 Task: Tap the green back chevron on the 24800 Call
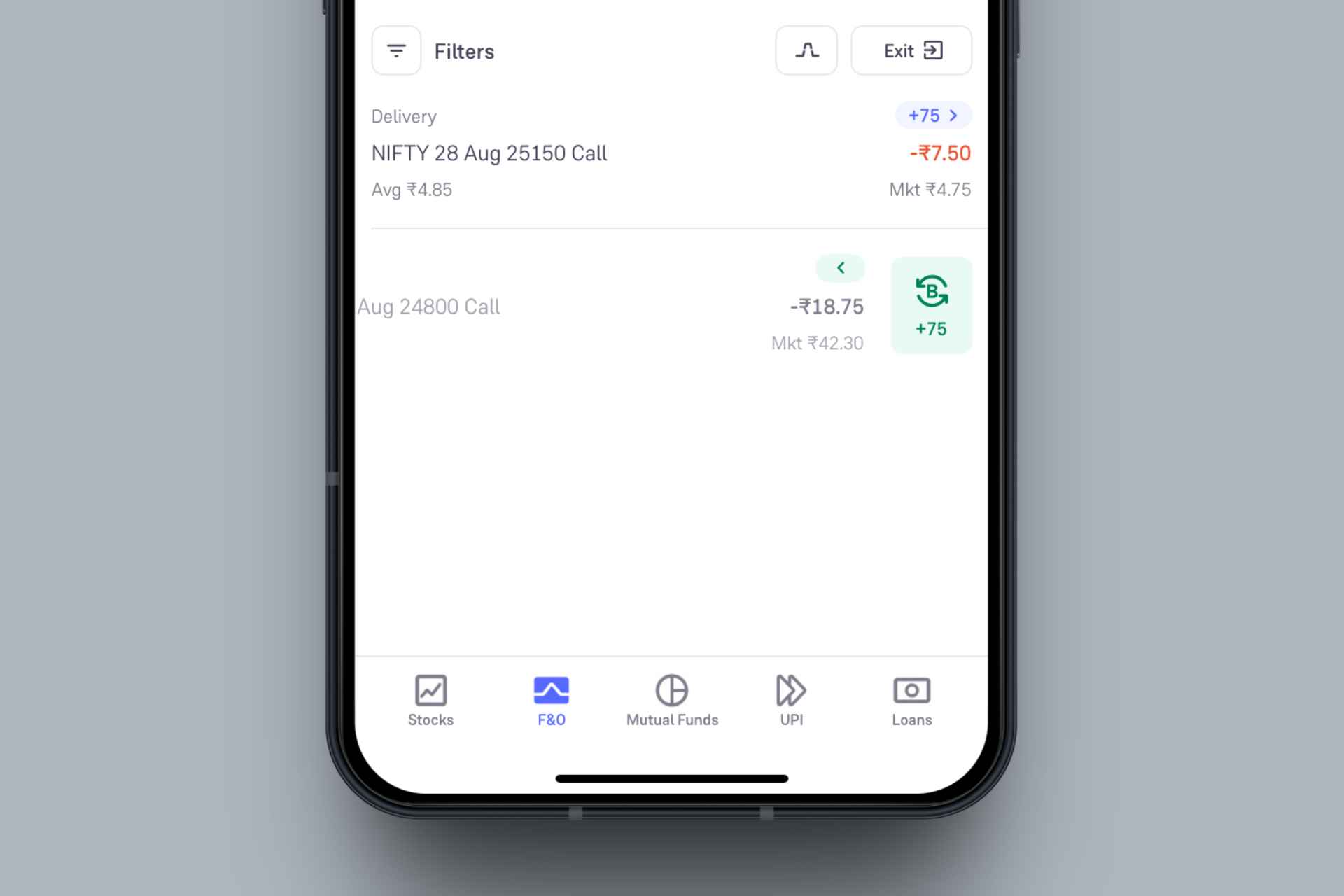[x=840, y=268]
